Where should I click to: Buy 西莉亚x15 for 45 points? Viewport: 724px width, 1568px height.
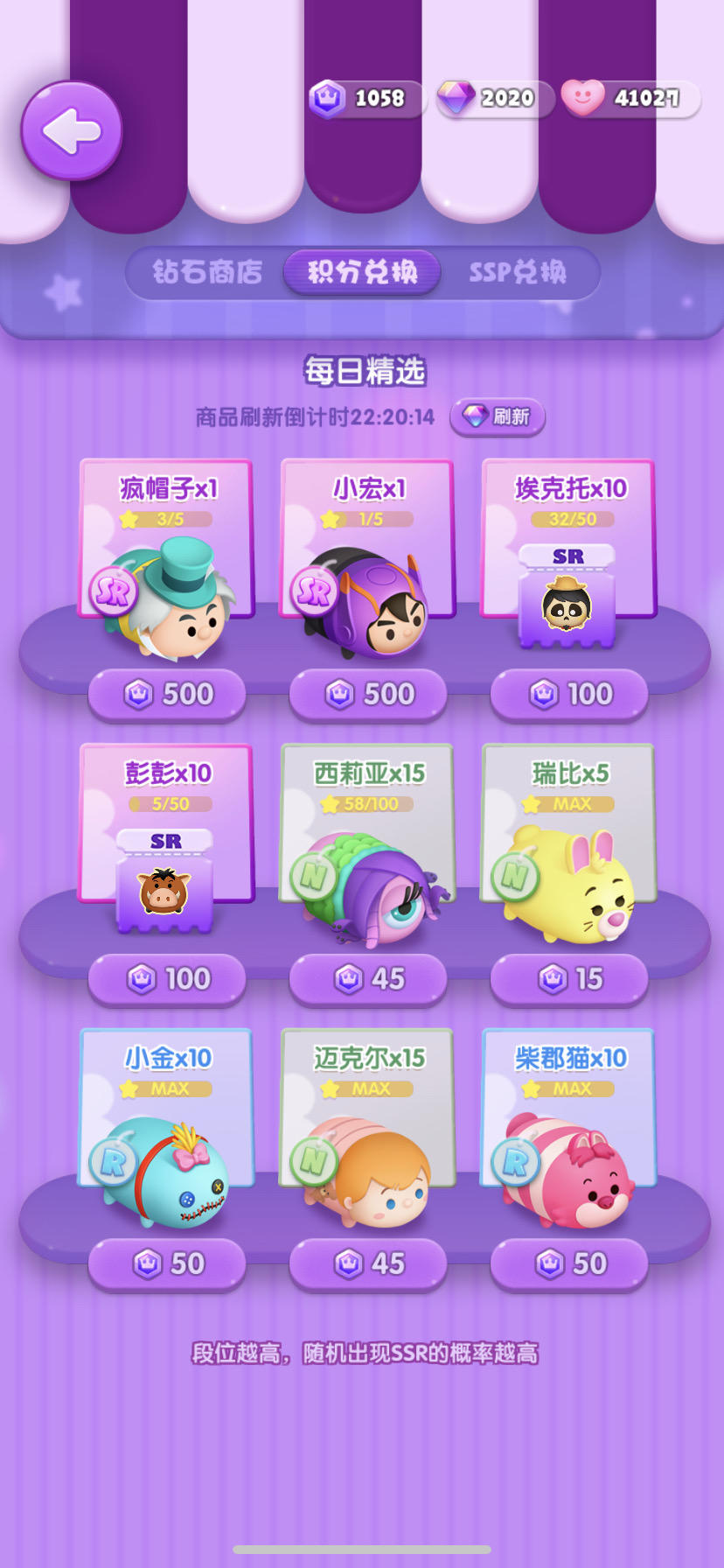(368, 979)
